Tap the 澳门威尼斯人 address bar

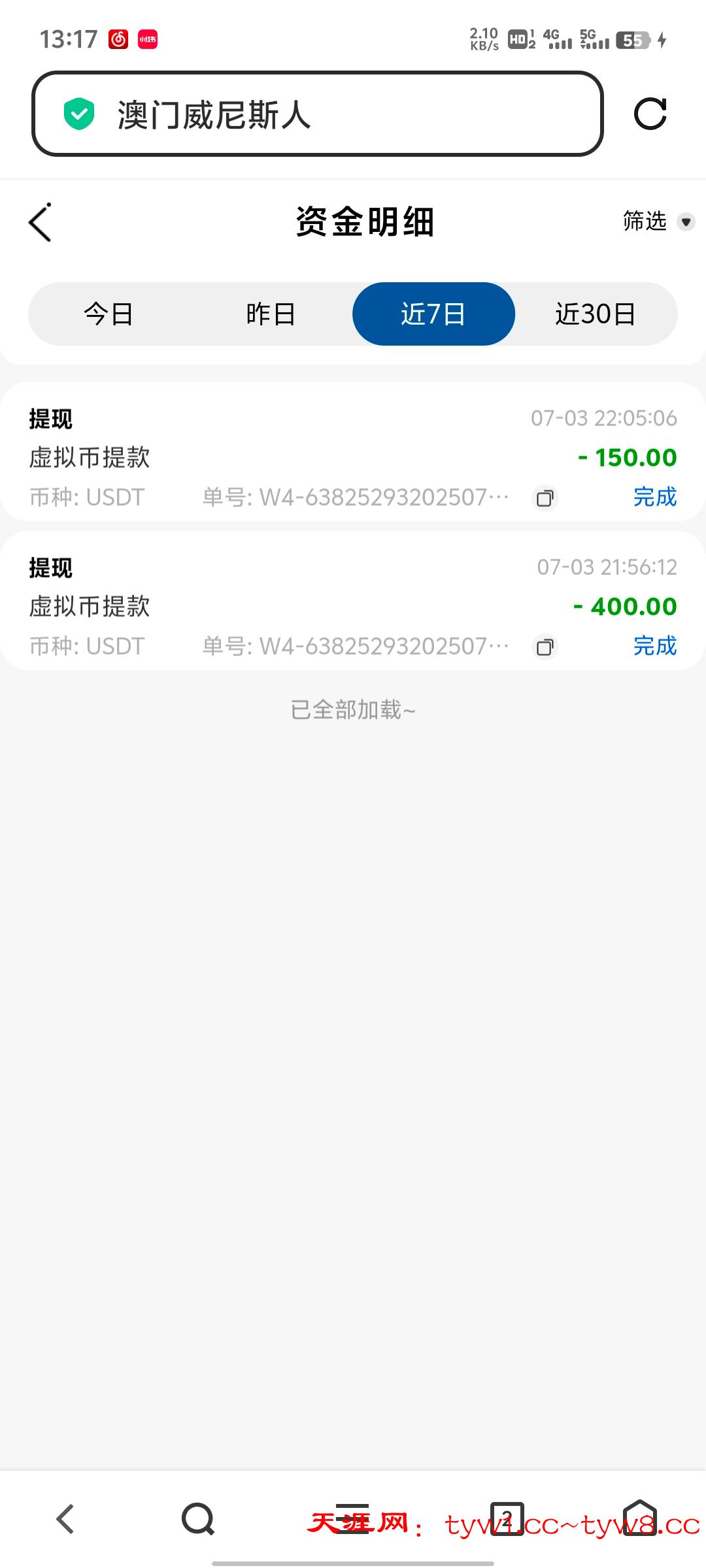(317, 114)
